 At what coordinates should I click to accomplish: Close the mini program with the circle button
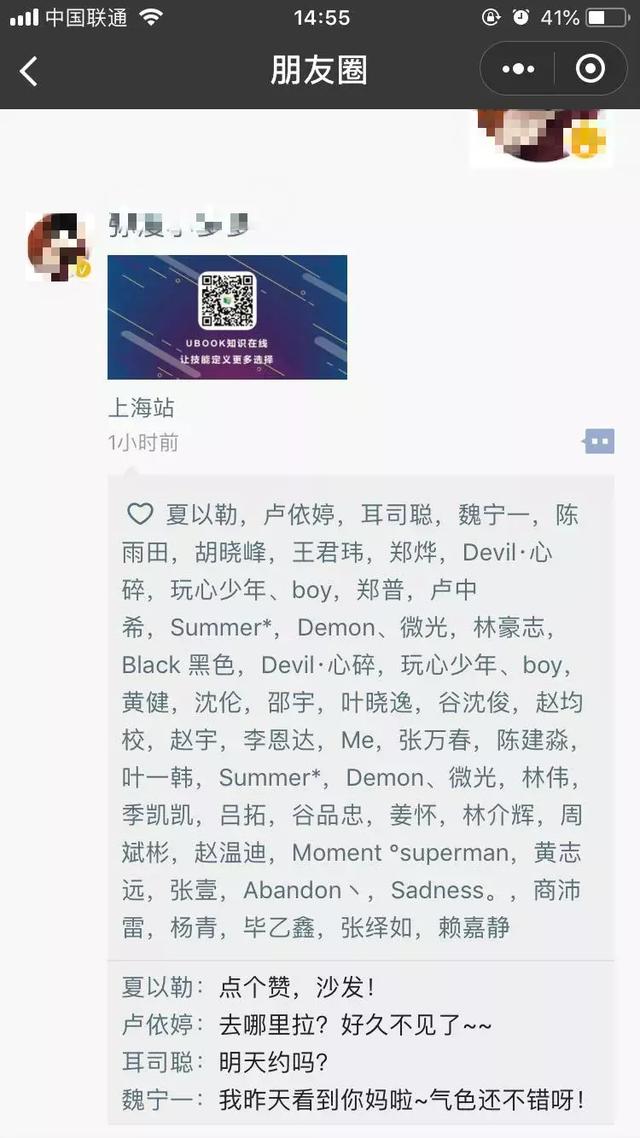coord(590,69)
